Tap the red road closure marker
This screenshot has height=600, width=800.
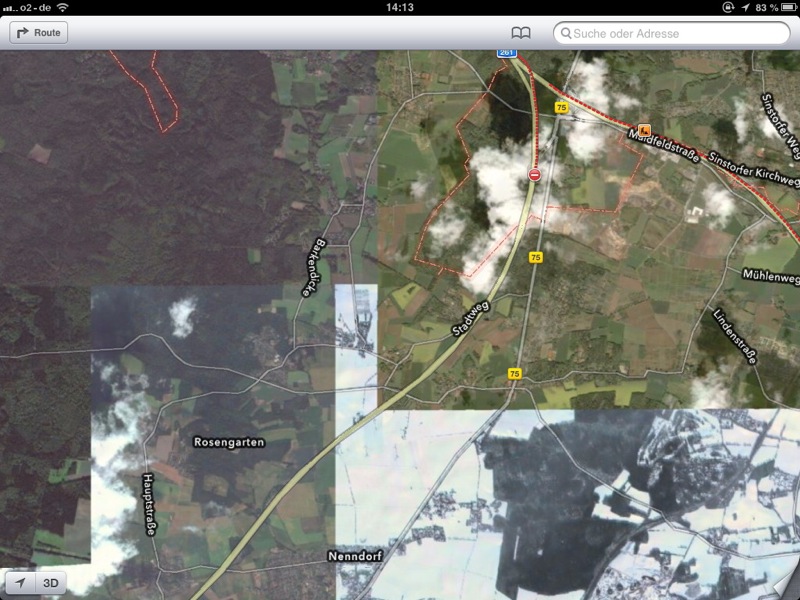click(x=535, y=175)
